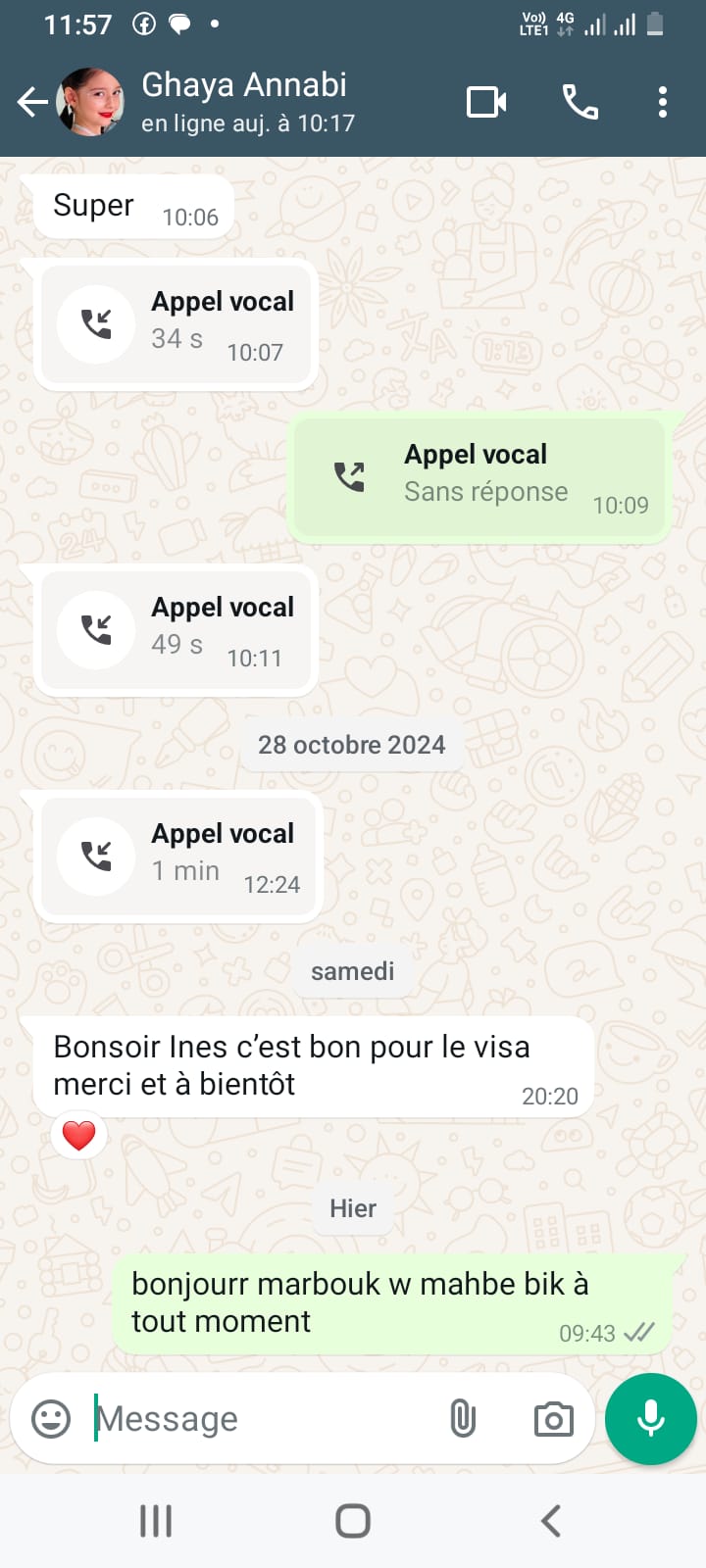Go back to the chats list
This screenshot has height=1568, width=706.
point(32,102)
